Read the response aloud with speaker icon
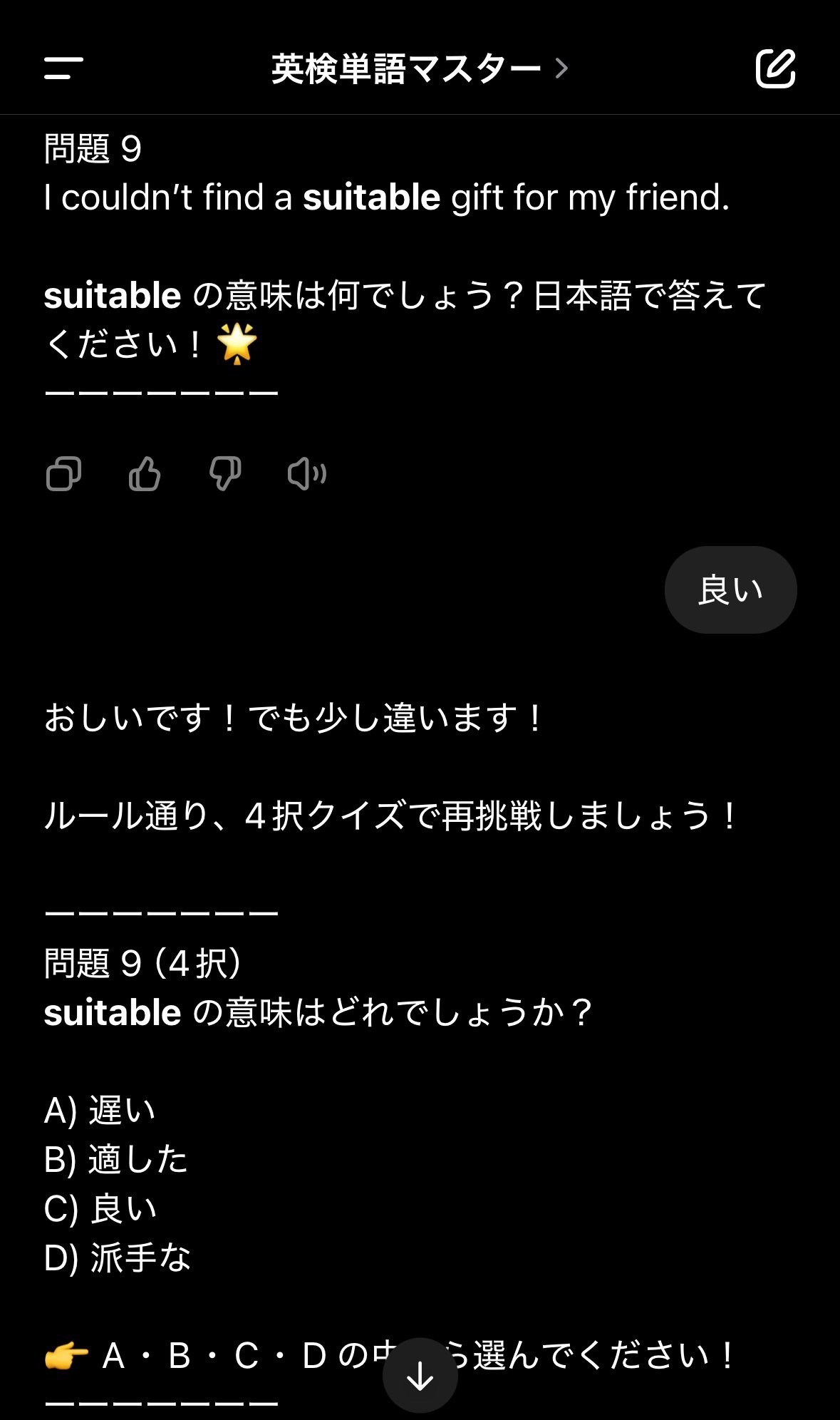The image size is (840, 1420). point(306,474)
